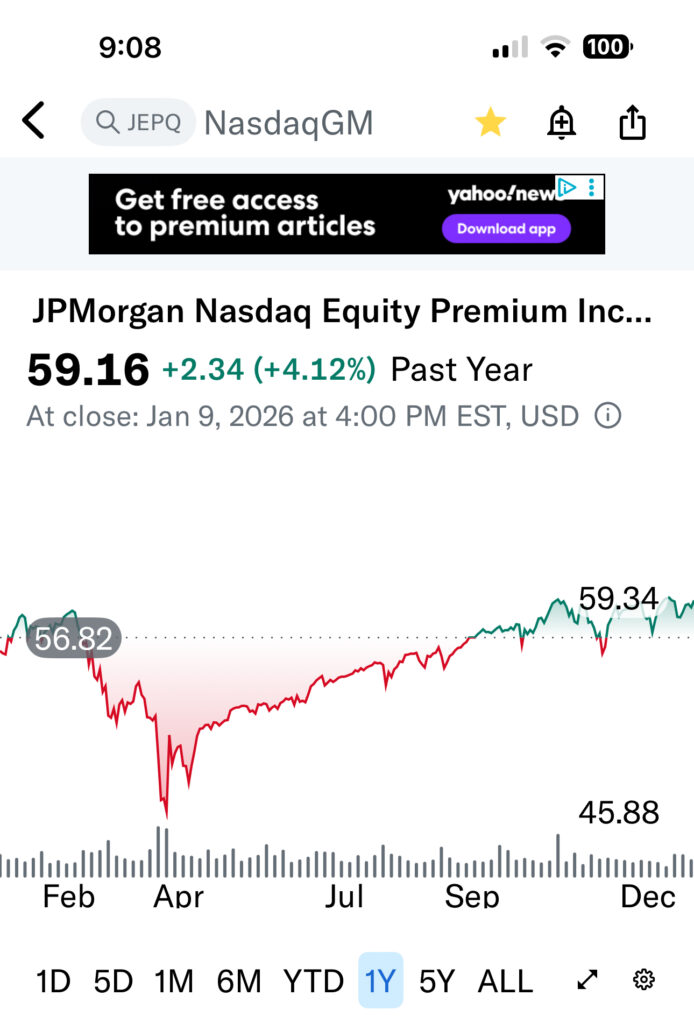Screen dimensions: 694x1024
Task: Select the 1M chart range
Action: pos(174,981)
